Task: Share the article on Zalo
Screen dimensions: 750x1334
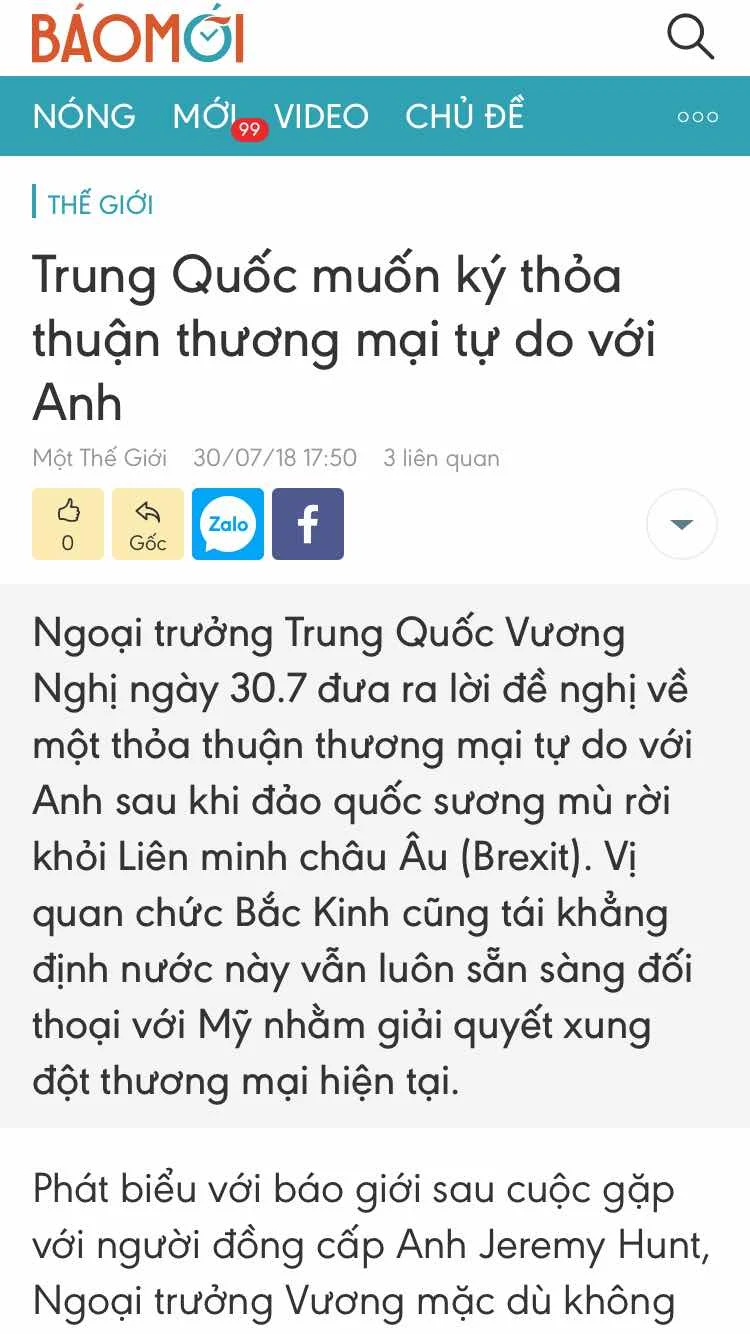Action: [x=228, y=524]
